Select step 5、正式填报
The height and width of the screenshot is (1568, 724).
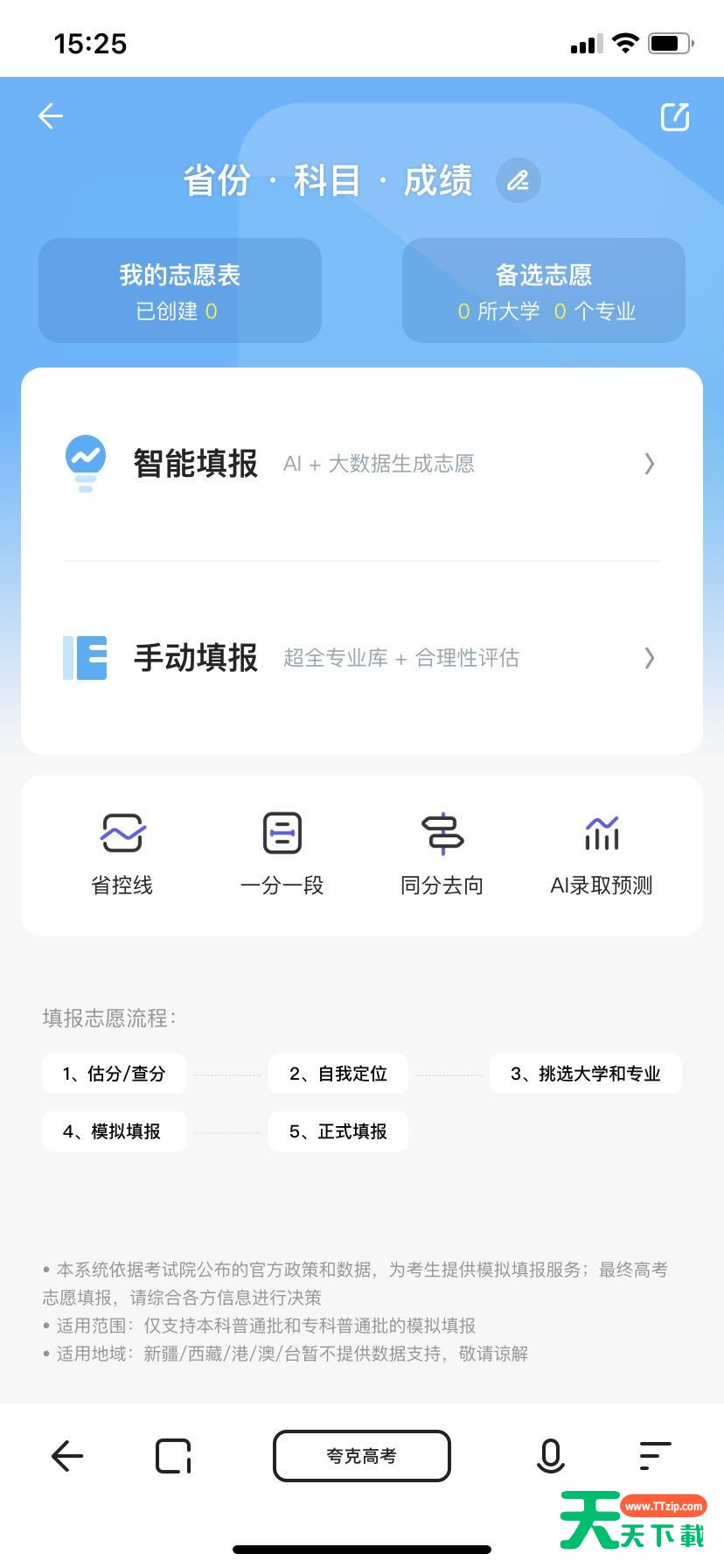coord(338,1131)
